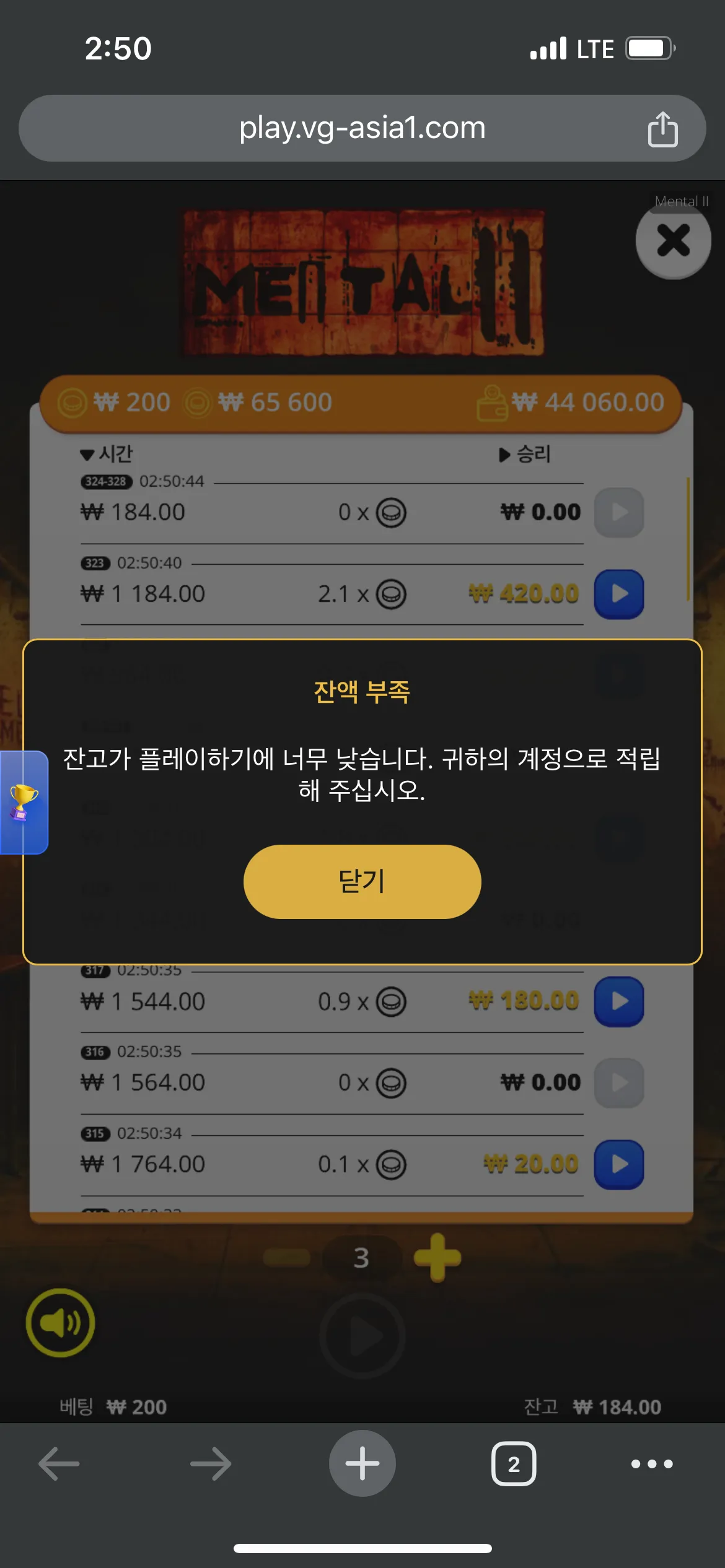
Task: Open the browser's more options menu
Action: point(652,1463)
